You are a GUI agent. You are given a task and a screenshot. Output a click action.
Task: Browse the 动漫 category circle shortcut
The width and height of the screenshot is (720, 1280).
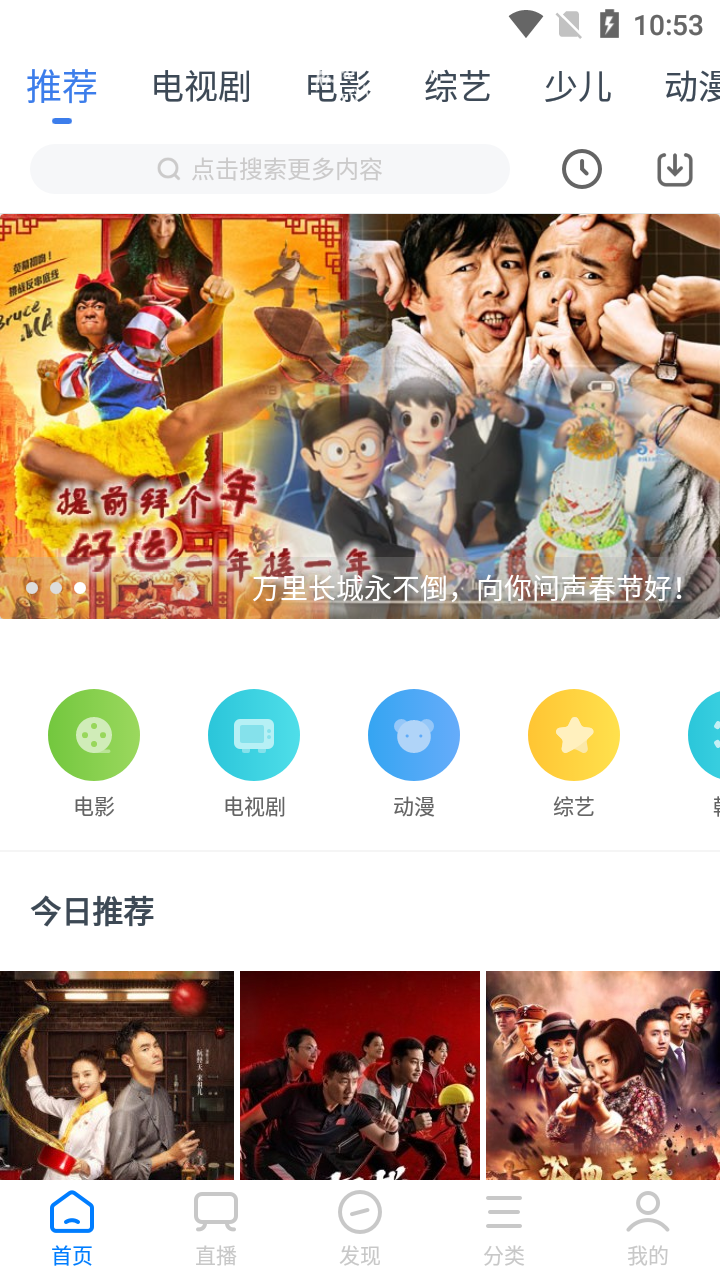pyautogui.click(x=414, y=735)
